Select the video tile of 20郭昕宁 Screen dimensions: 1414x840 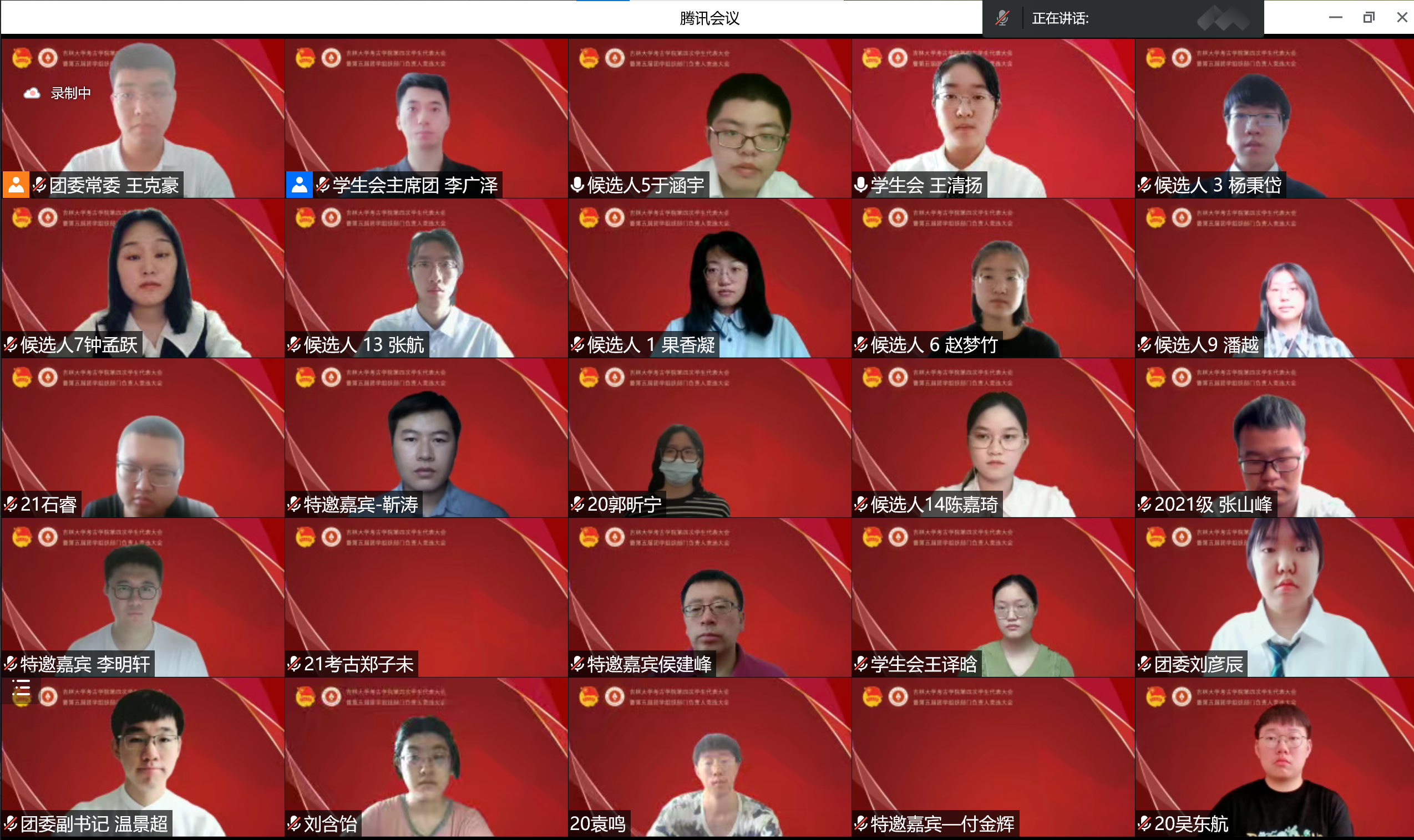pyautogui.click(x=709, y=437)
